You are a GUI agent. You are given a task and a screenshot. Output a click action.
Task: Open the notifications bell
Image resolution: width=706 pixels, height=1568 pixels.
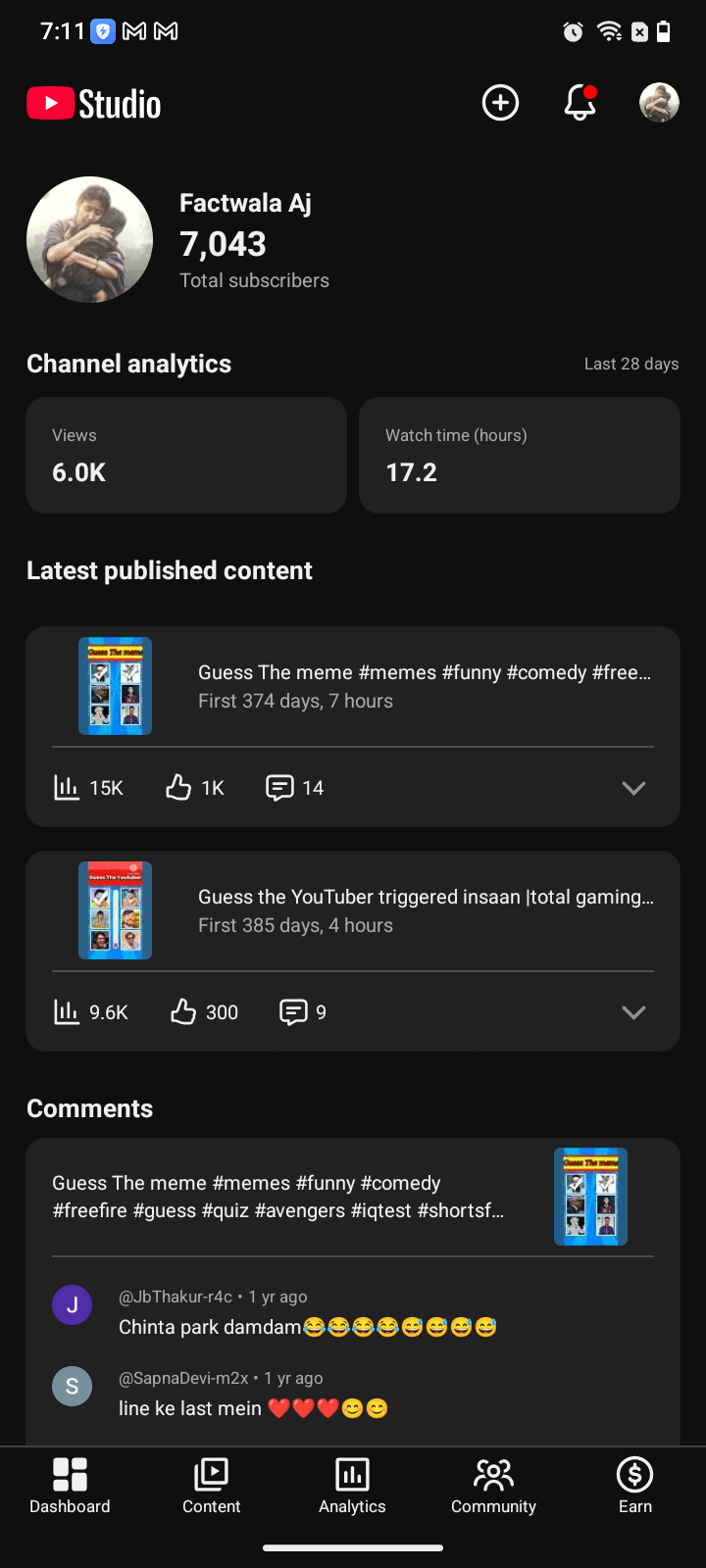[580, 103]
